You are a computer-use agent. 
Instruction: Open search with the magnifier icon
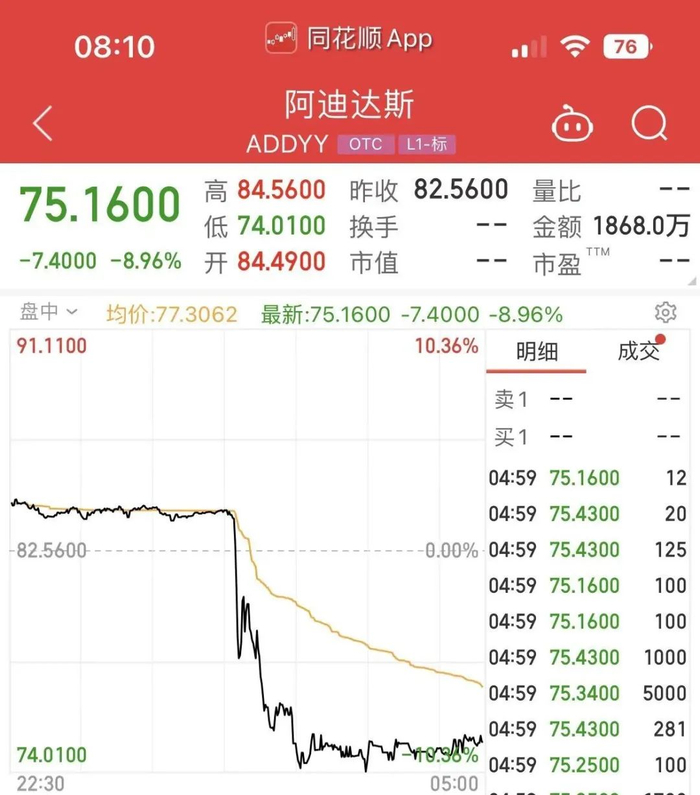(649, 124)
